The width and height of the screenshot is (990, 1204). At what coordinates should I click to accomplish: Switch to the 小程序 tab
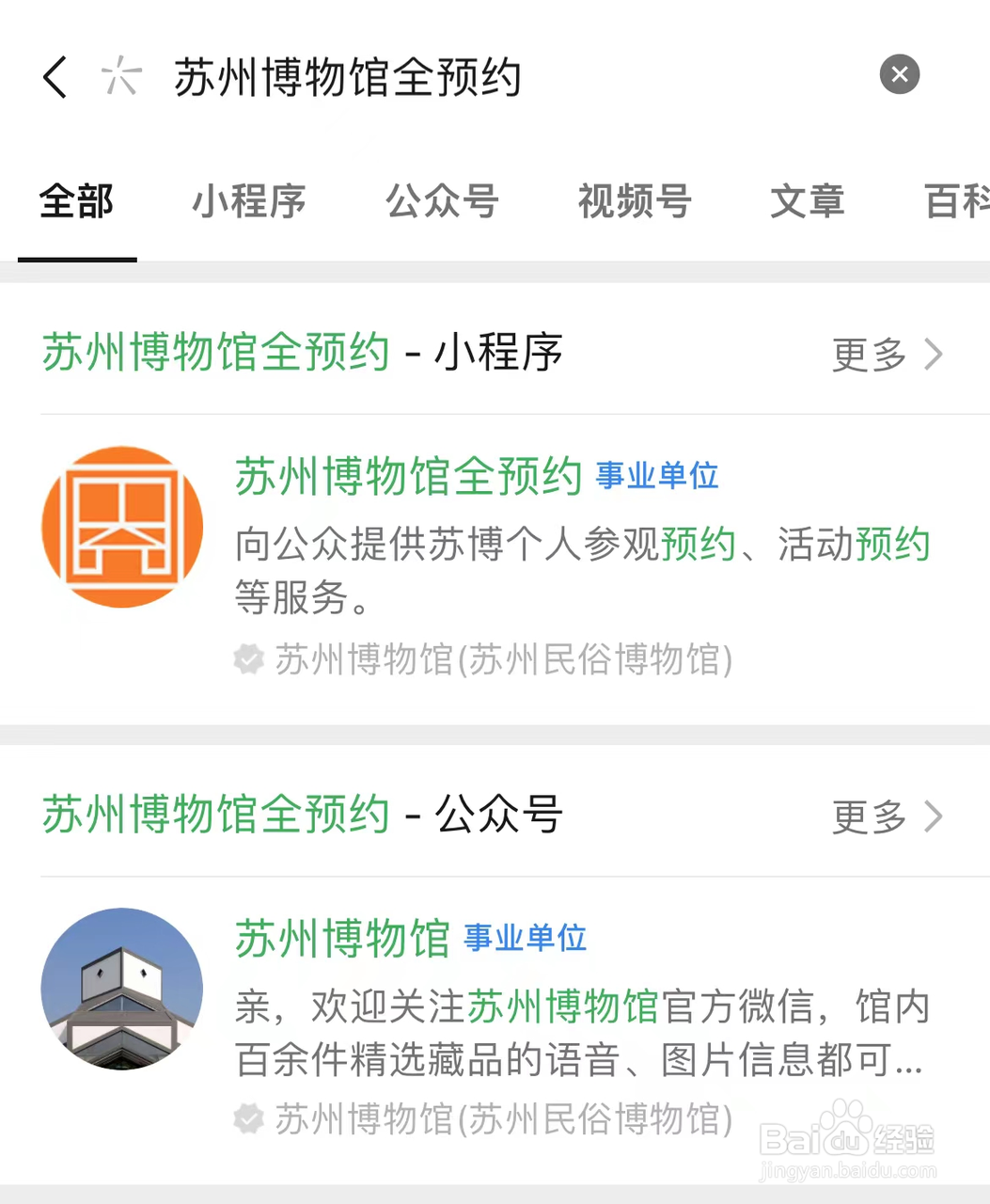pyautogui.click(x=249, y=201)
